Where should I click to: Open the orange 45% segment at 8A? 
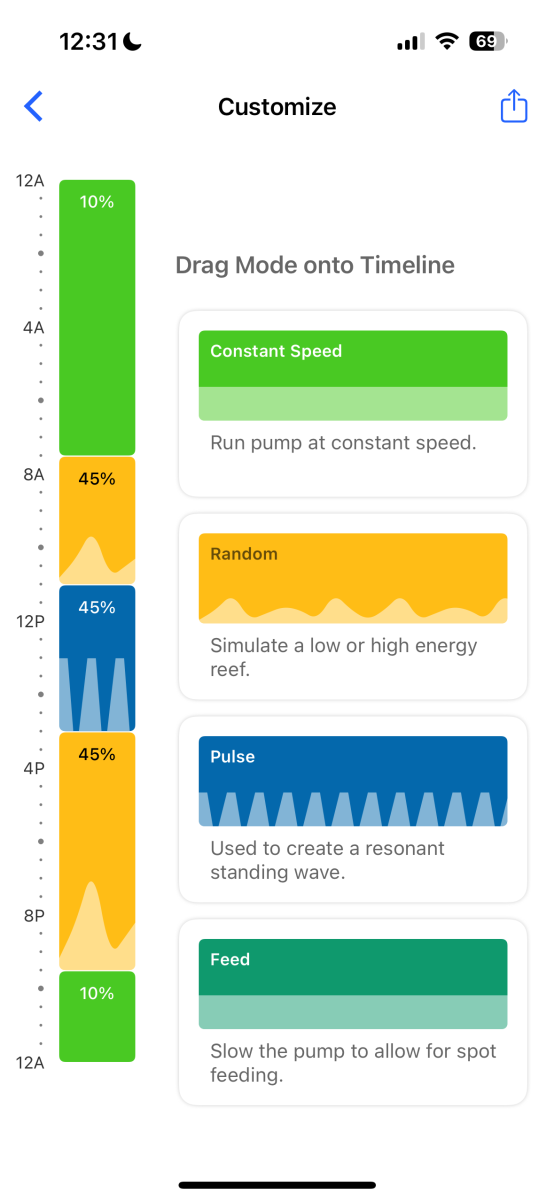click(97, 521)
